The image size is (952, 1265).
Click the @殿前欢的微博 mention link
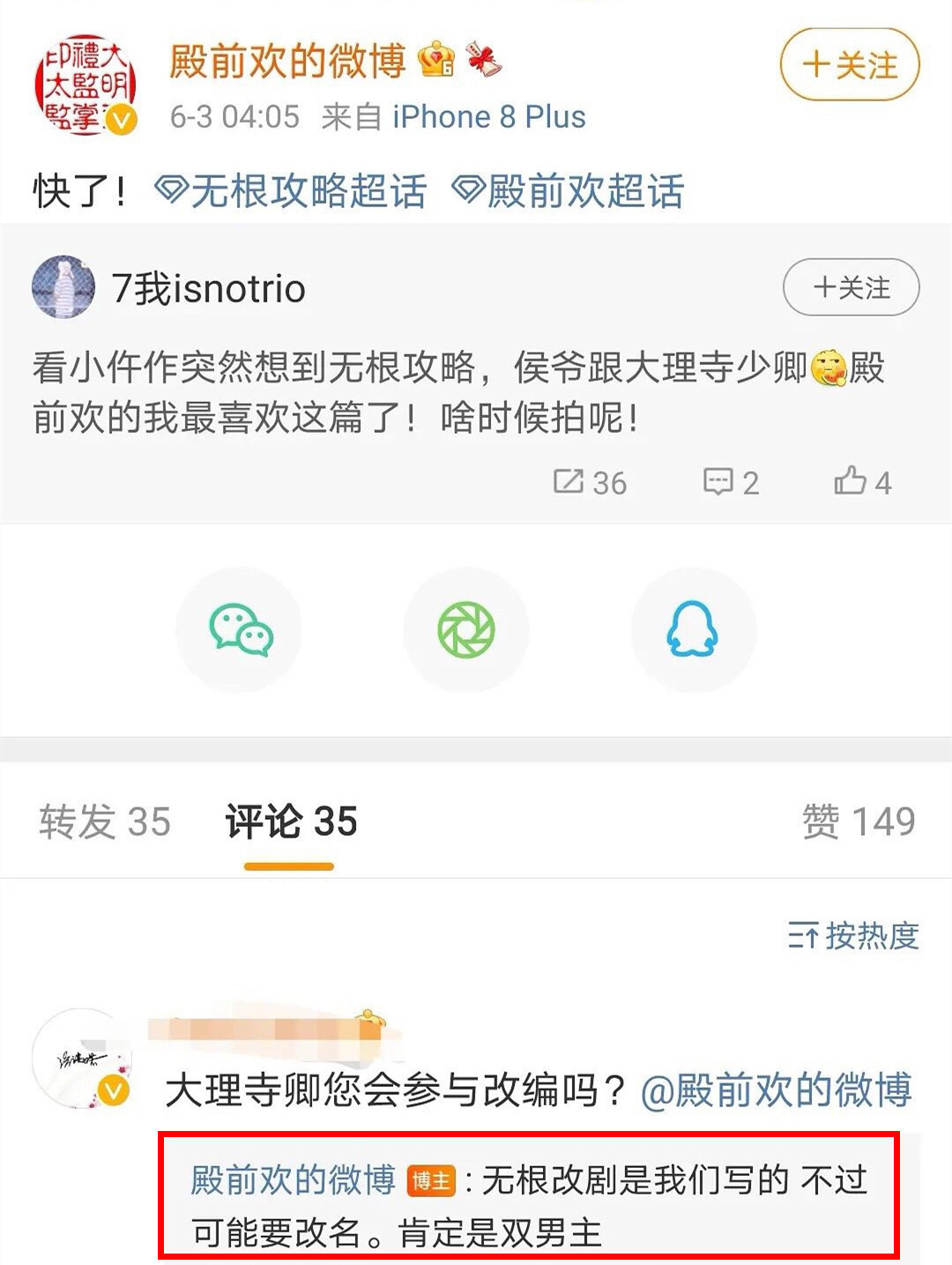(x=777, y=1091)
